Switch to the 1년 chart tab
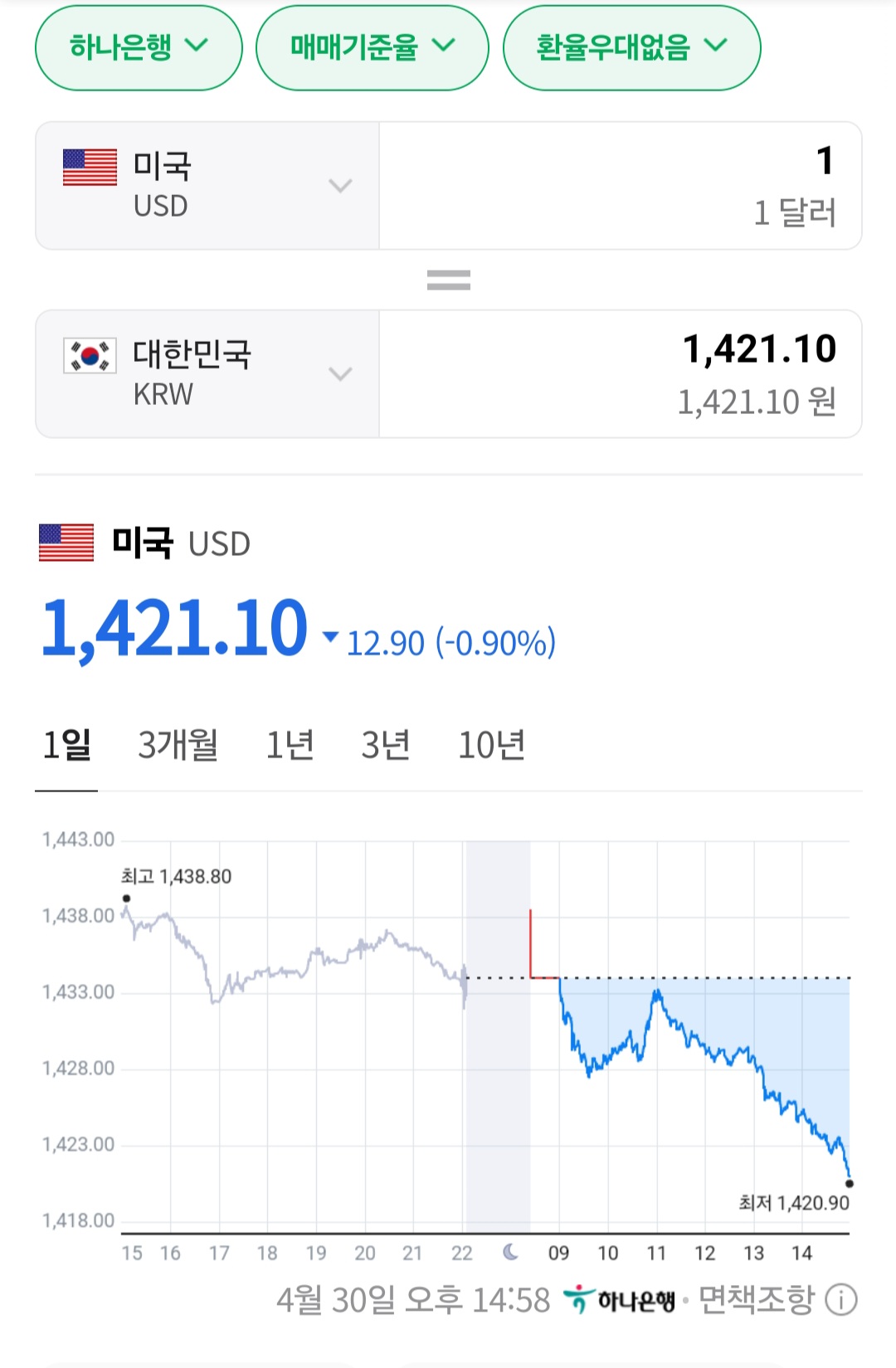The image size is (896, 1368). click(x=290, y=745)
